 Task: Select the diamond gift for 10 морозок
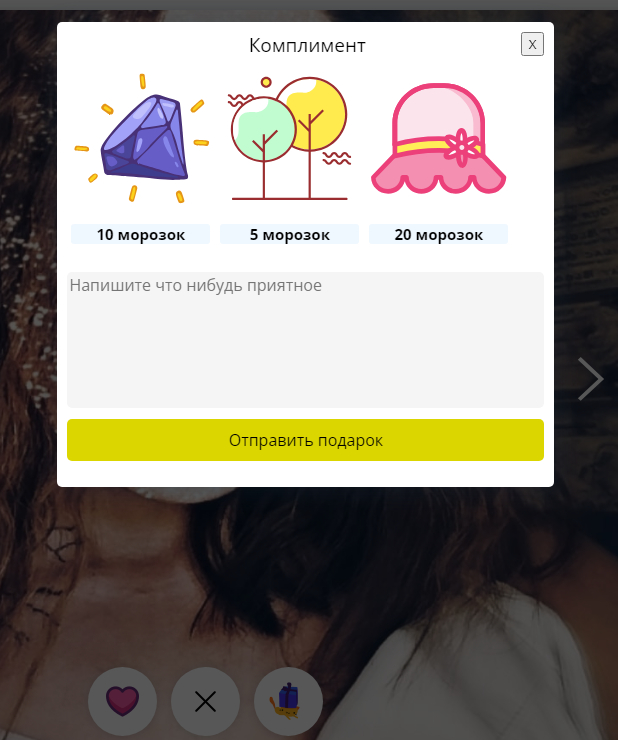140,140
